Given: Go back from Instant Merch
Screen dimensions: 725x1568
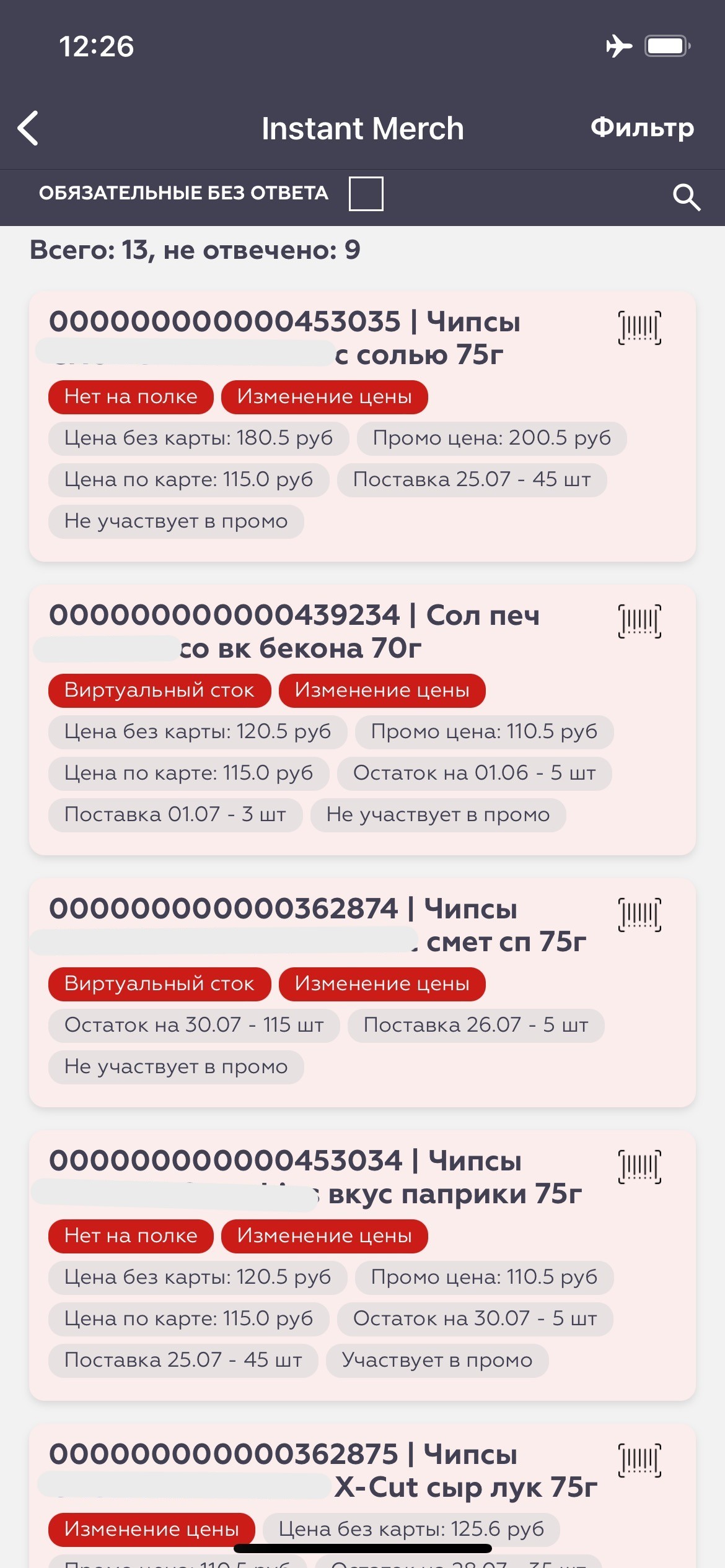Looking at the screenshot, I should (x=29, y=128).
